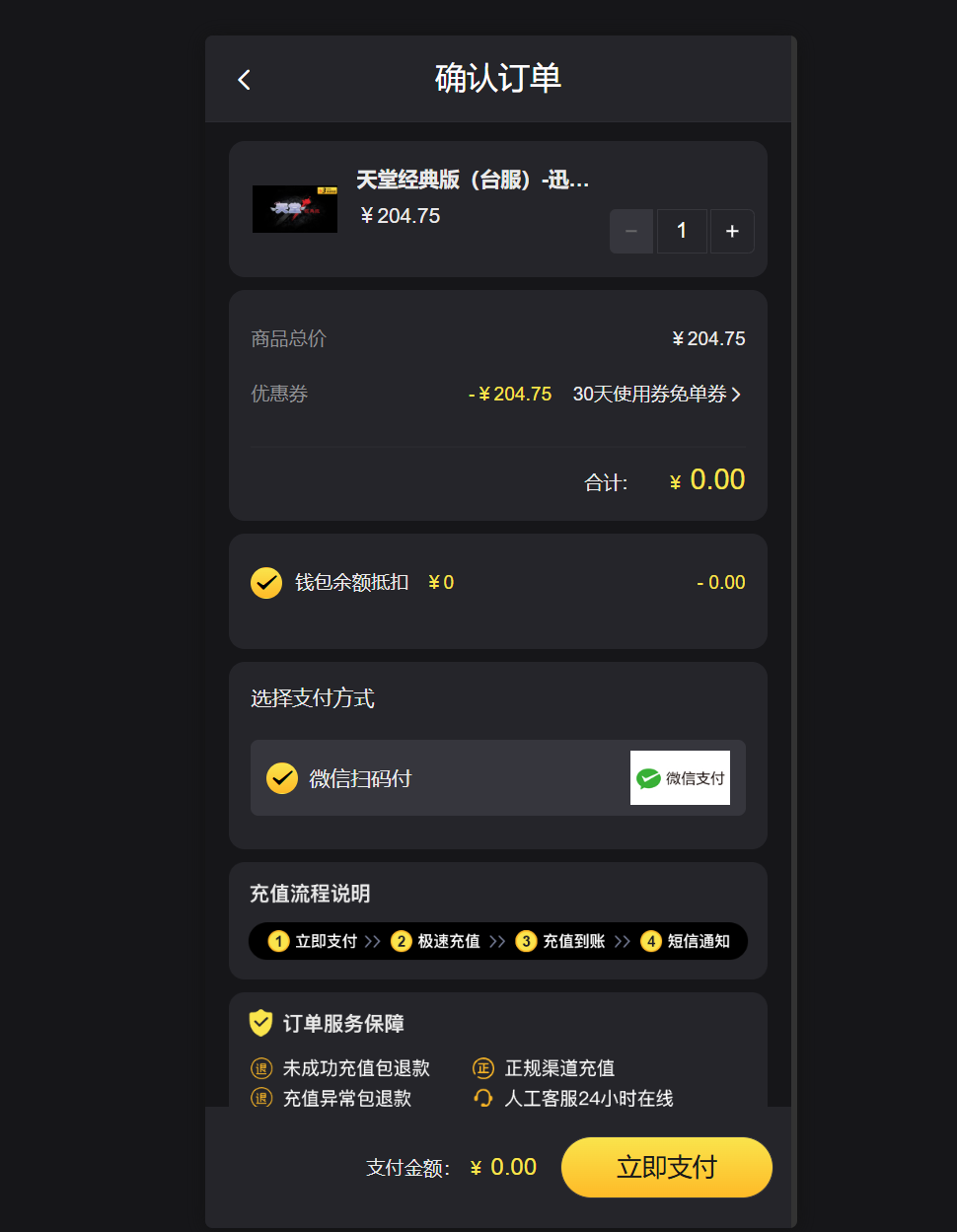Decrease the item quantity with minus
The image size is (957, 1232).
point(631,231)
